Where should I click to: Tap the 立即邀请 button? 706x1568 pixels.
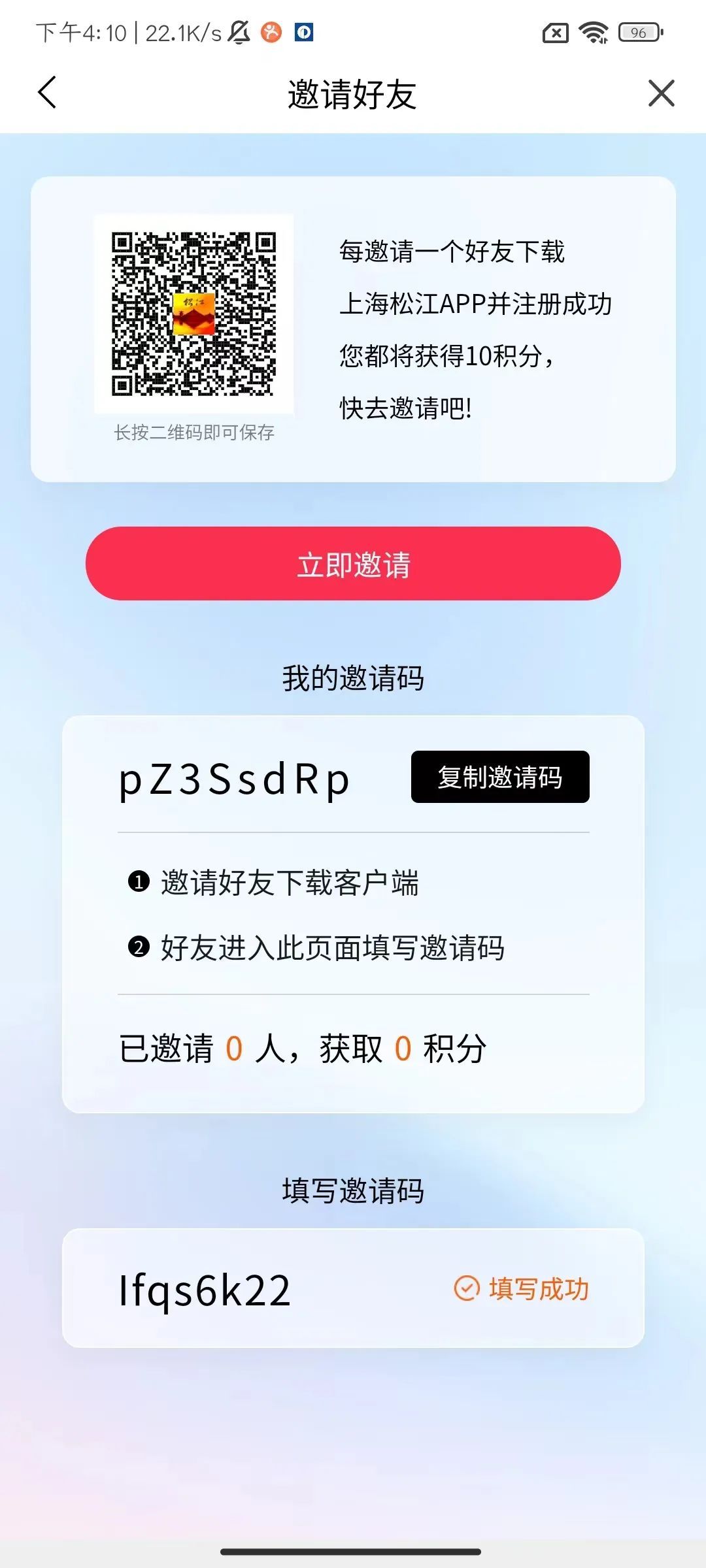(353, 564)
